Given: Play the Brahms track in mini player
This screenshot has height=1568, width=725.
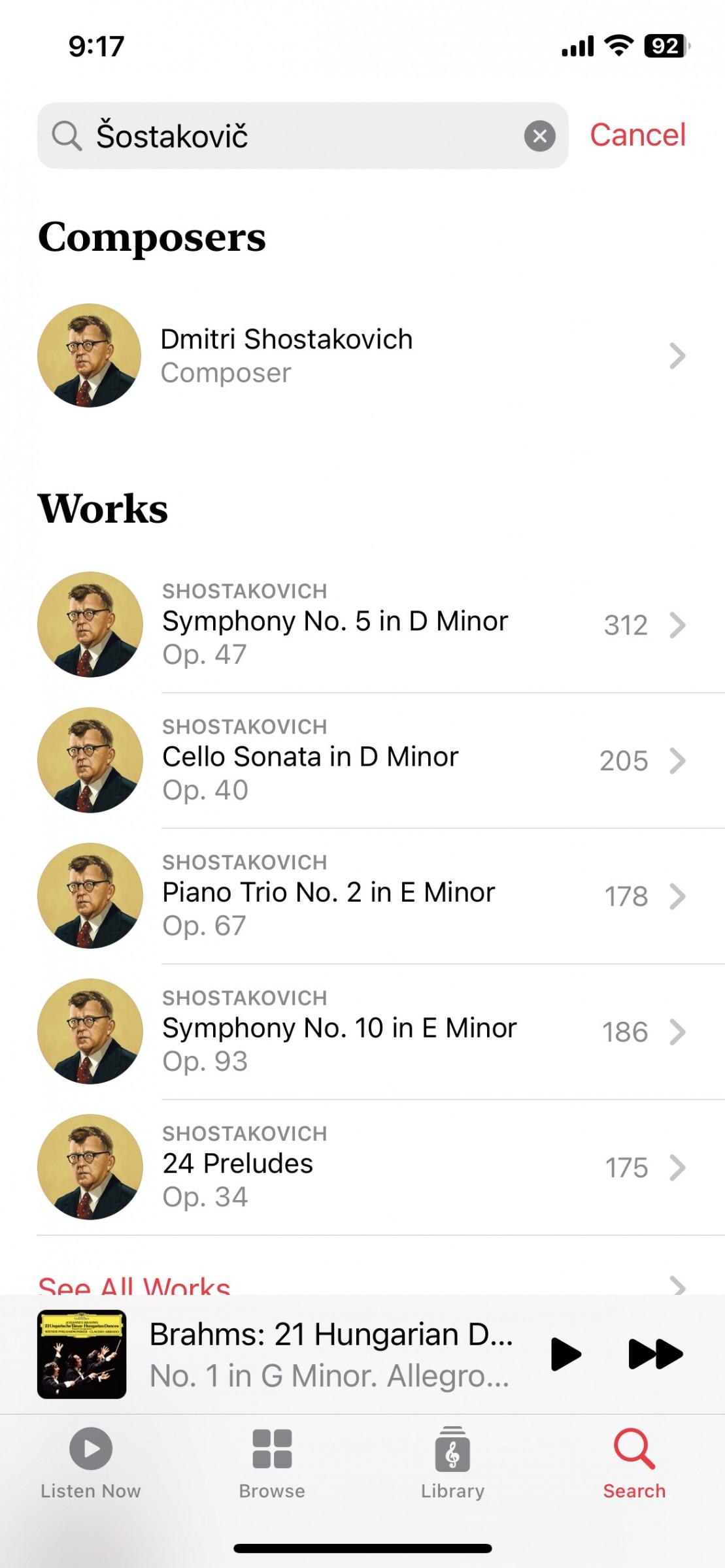Looking at the screenshot, I should point(565,1354).
